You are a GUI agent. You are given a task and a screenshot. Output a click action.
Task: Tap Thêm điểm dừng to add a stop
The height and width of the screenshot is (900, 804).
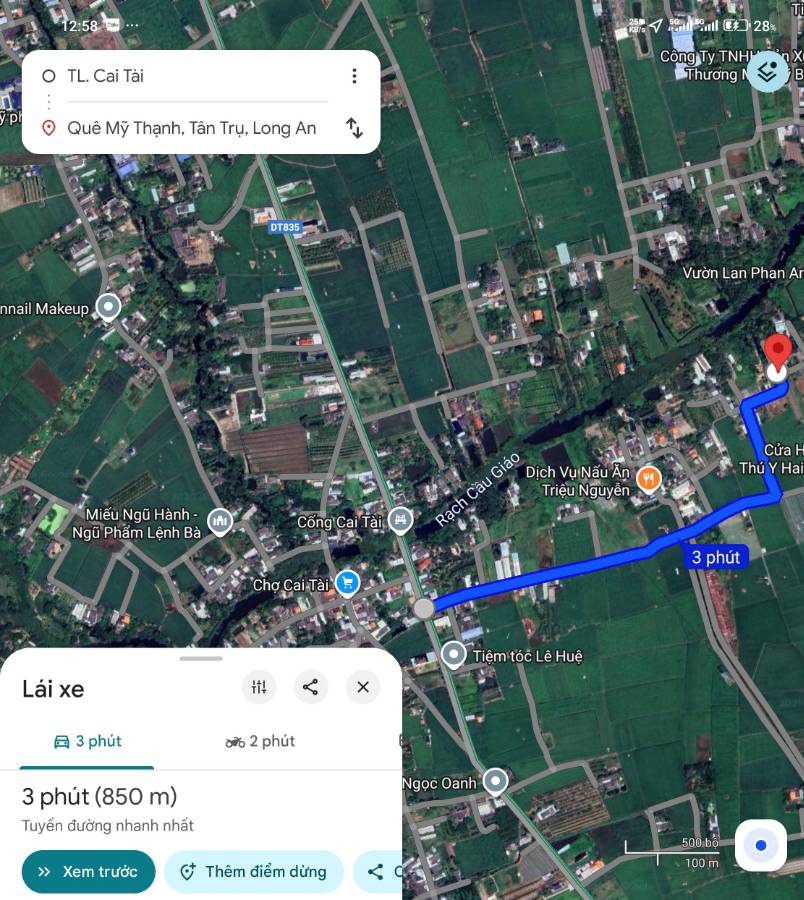pyautogui.click(x=254, y=871)
